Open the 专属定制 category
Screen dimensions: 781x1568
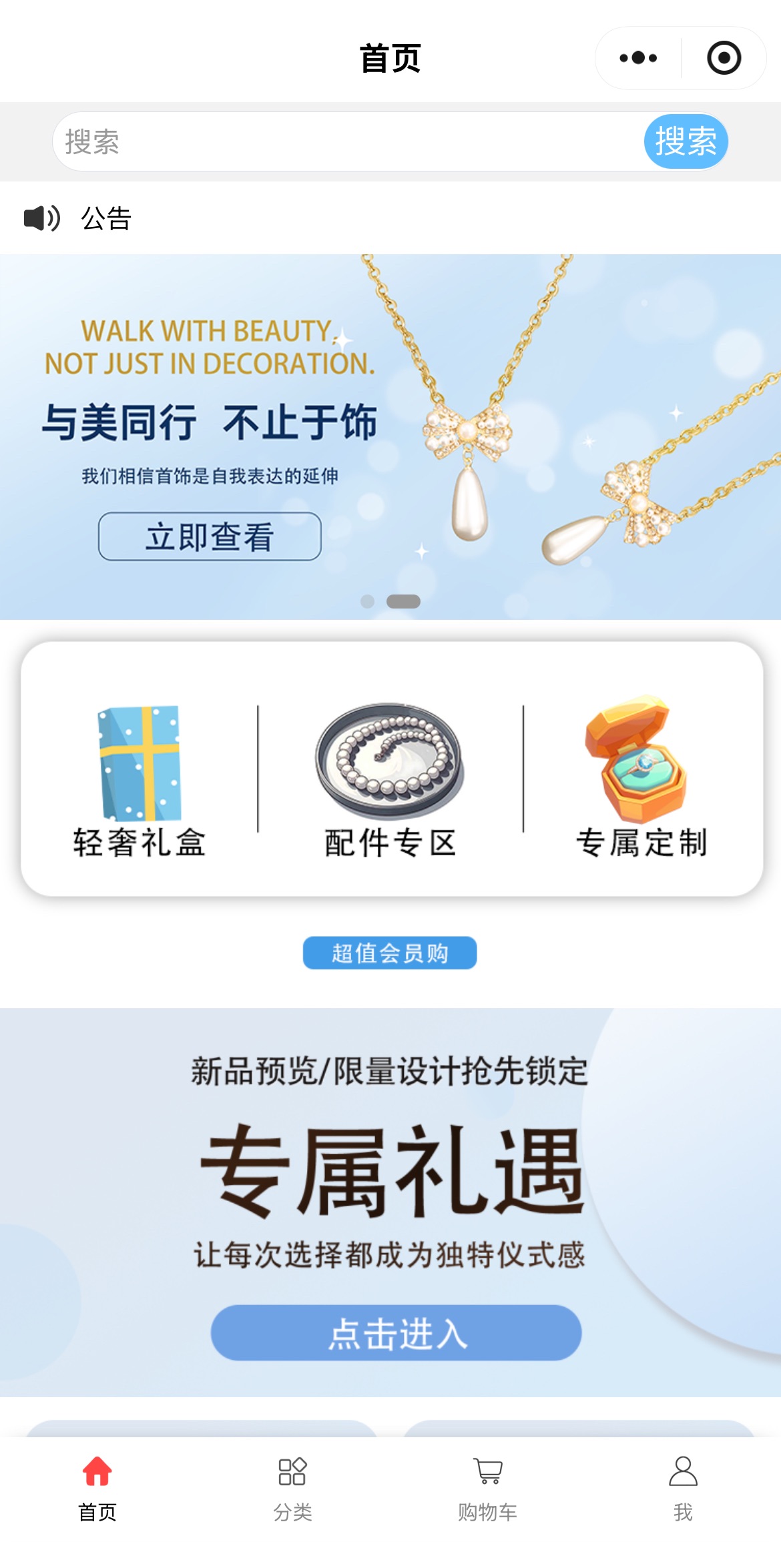(x=641, y=781)
